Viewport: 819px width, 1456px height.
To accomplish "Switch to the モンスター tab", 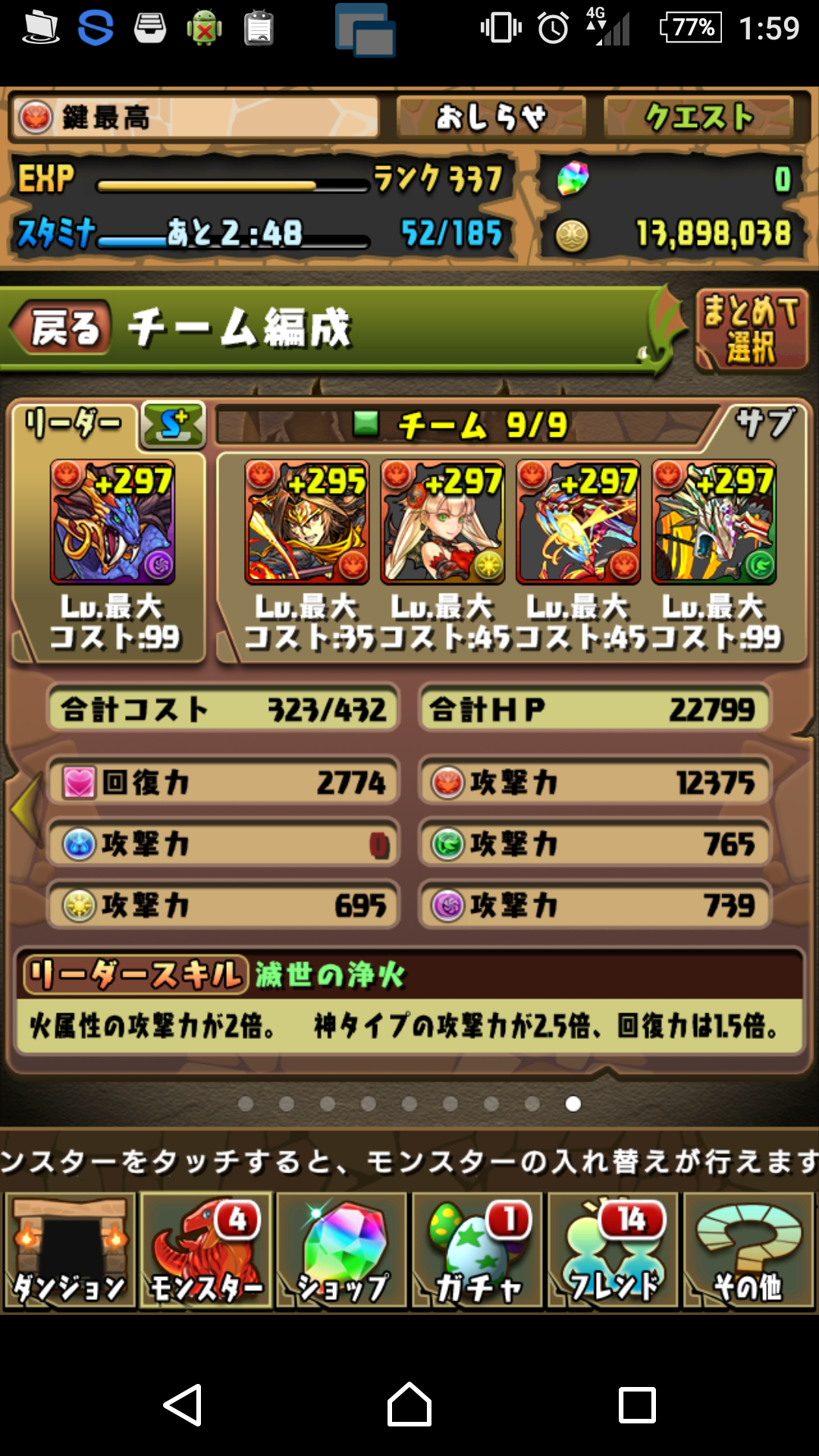I will click(x=206, y=1250).
